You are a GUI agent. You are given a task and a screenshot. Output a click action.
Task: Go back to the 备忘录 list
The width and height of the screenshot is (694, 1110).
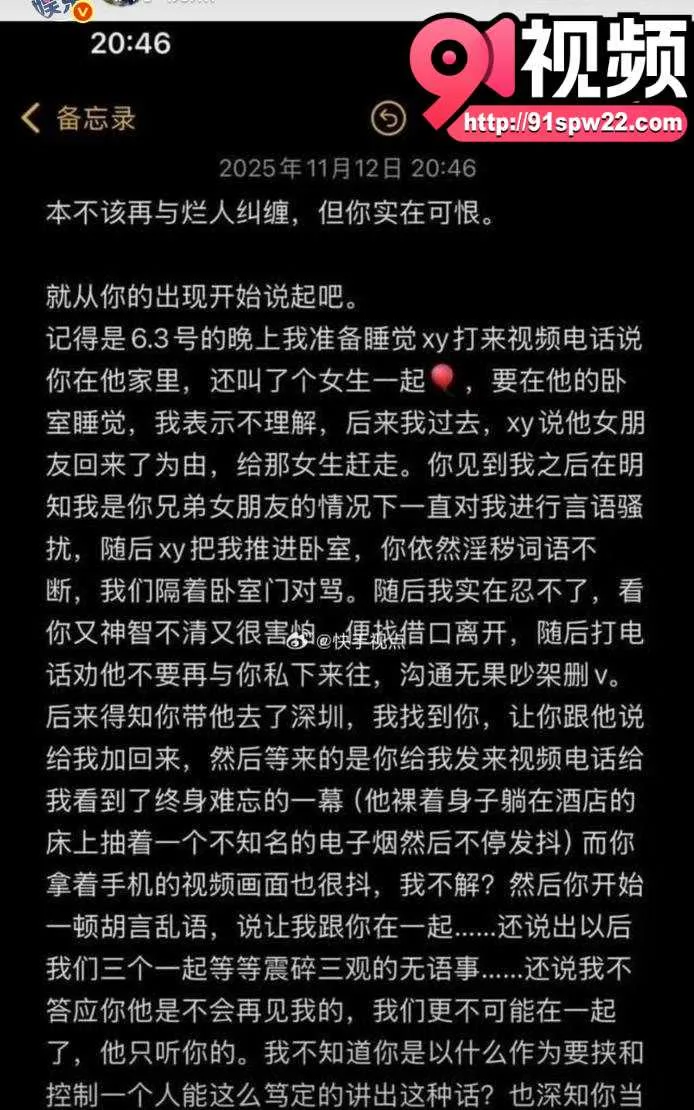[x=78, y=118]
